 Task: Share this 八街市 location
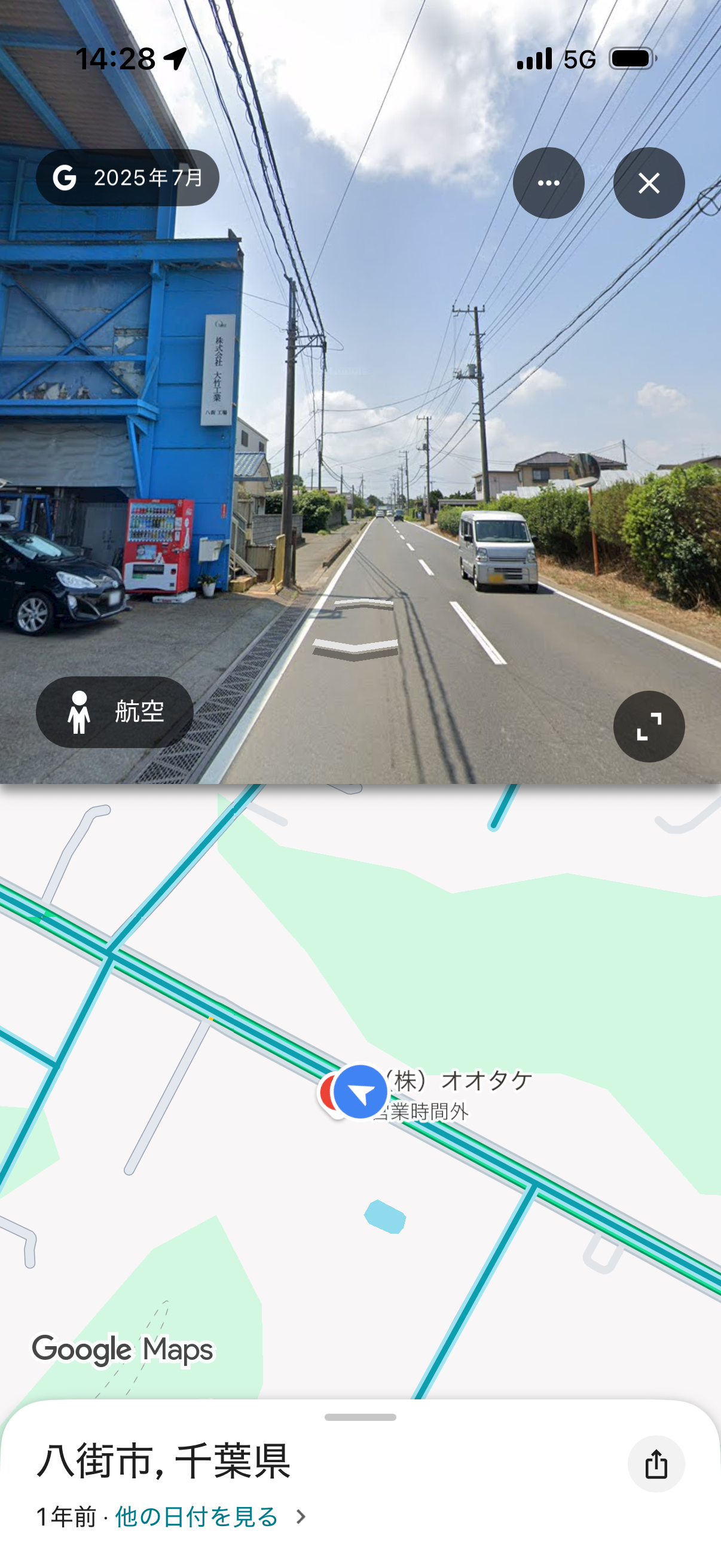tap(656, 1463)
